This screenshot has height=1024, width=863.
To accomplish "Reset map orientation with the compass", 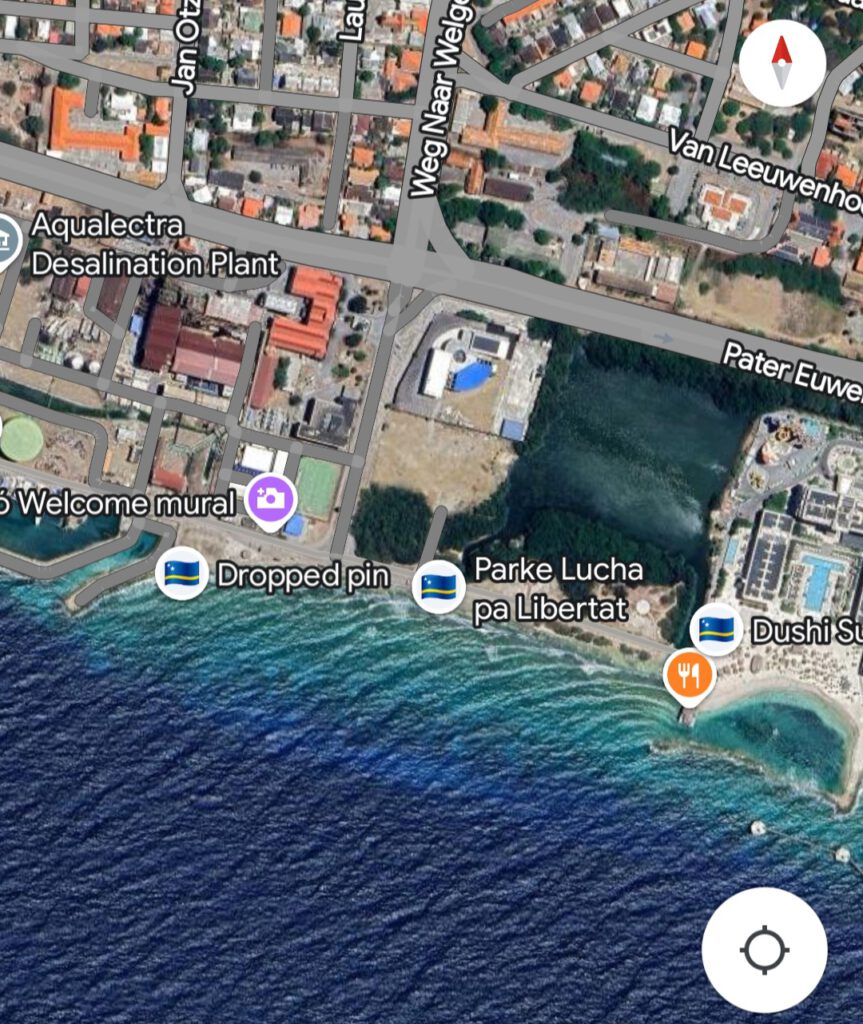I will [x=782, y=63].
